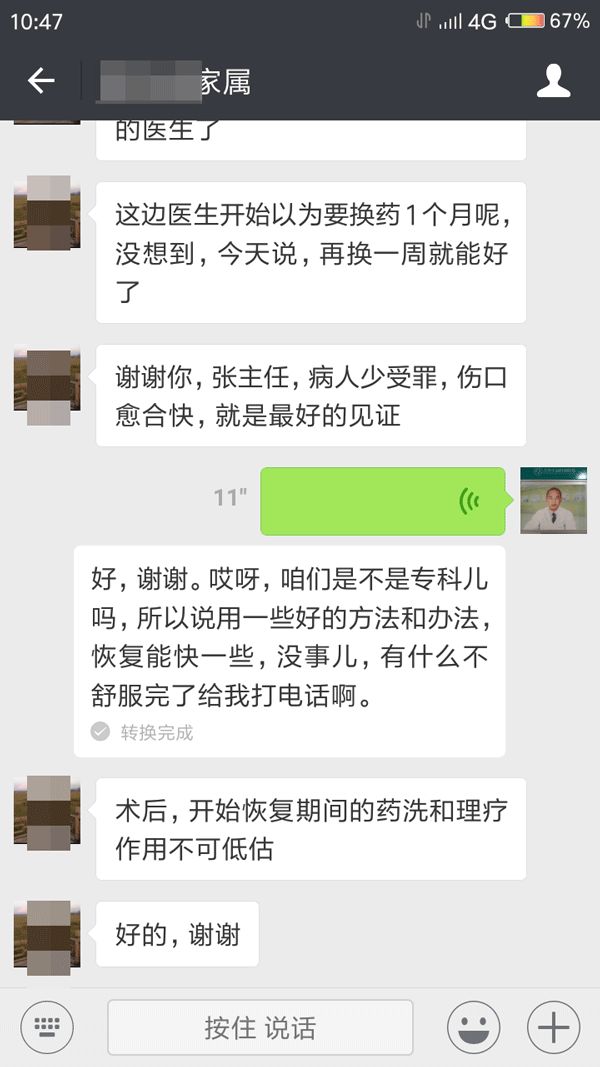Image resolution: width=600 pixels, height=1067 pixels.
Task: Open the emoji sticker panel
Action: pos(474,1027)
